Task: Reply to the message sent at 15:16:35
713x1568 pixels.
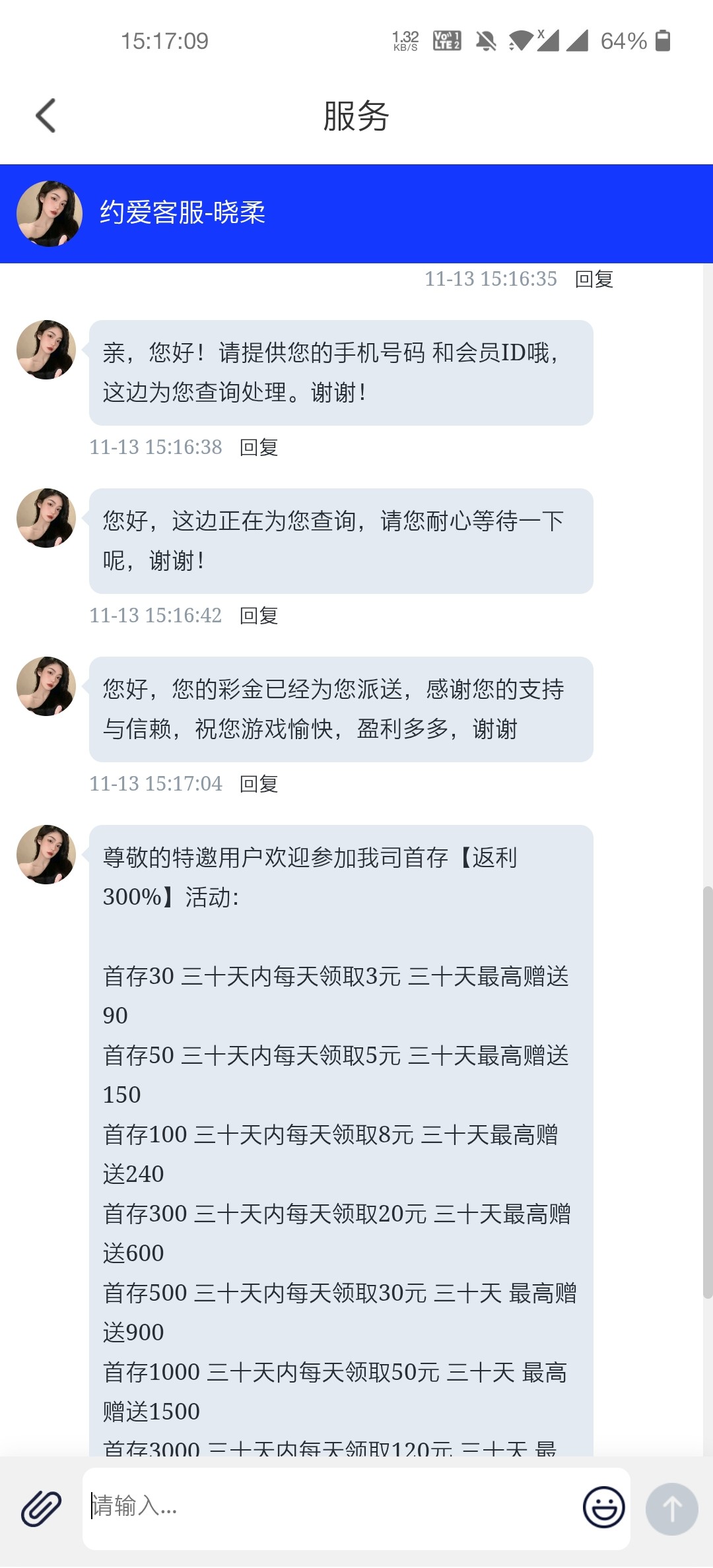Action: 594,279
